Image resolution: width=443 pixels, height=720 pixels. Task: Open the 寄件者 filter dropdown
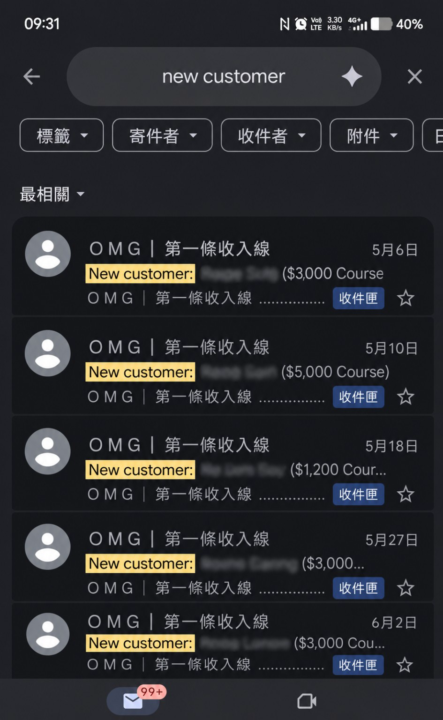(163, 135)
